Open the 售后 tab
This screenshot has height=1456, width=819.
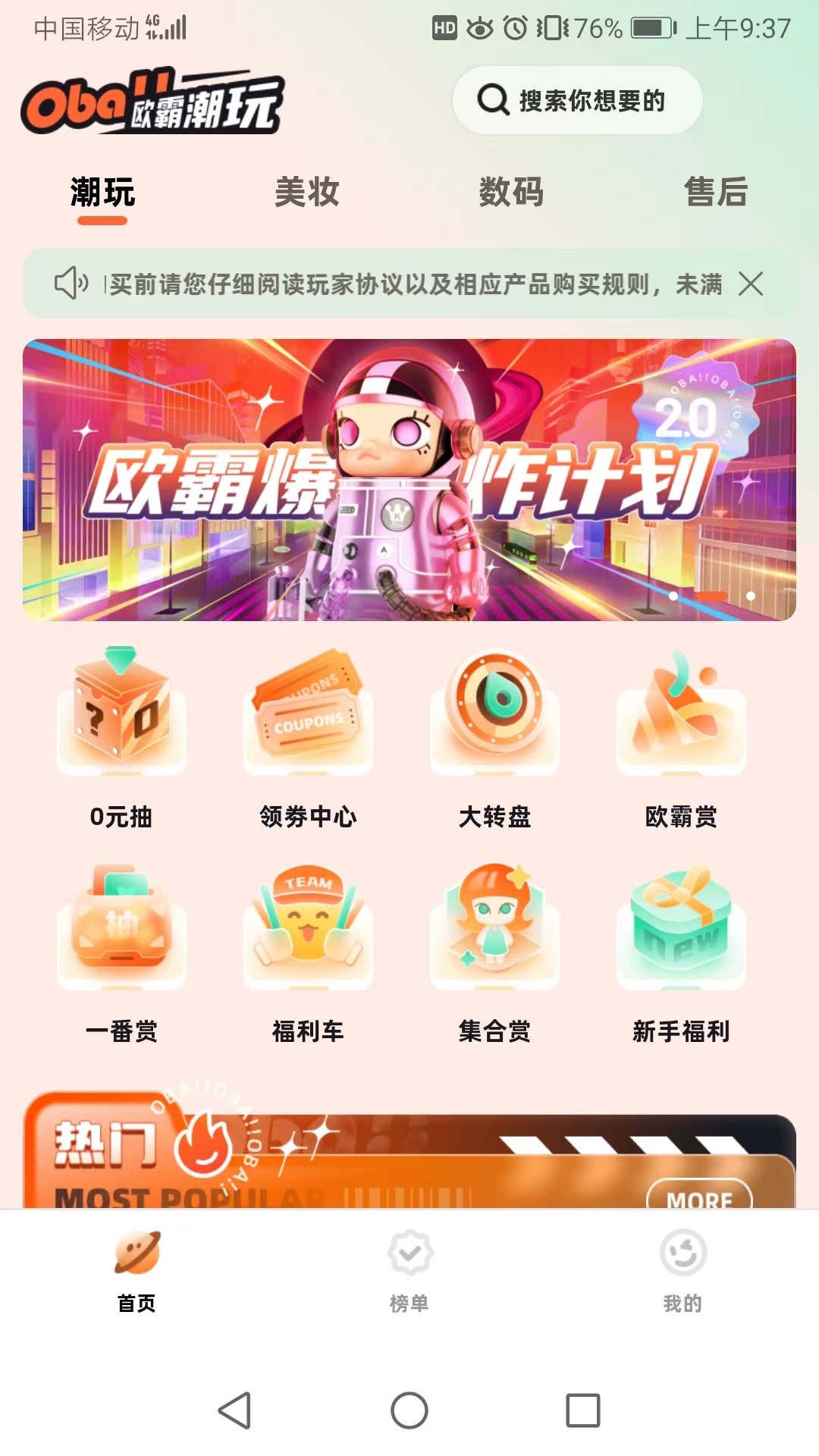tap(716, 192)
